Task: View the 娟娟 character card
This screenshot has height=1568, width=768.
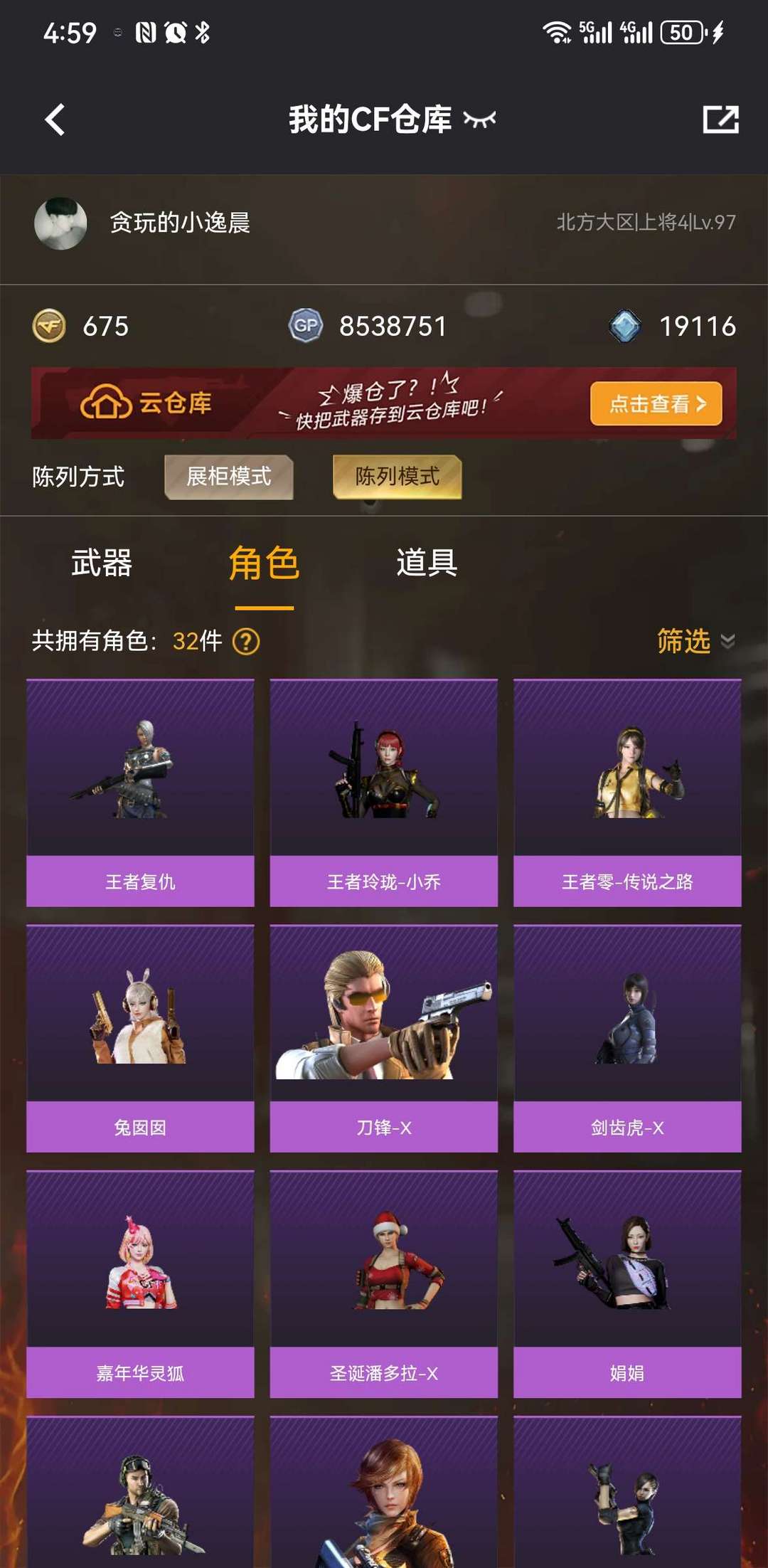Action: pyautogui.click(x=627, y=1283)
